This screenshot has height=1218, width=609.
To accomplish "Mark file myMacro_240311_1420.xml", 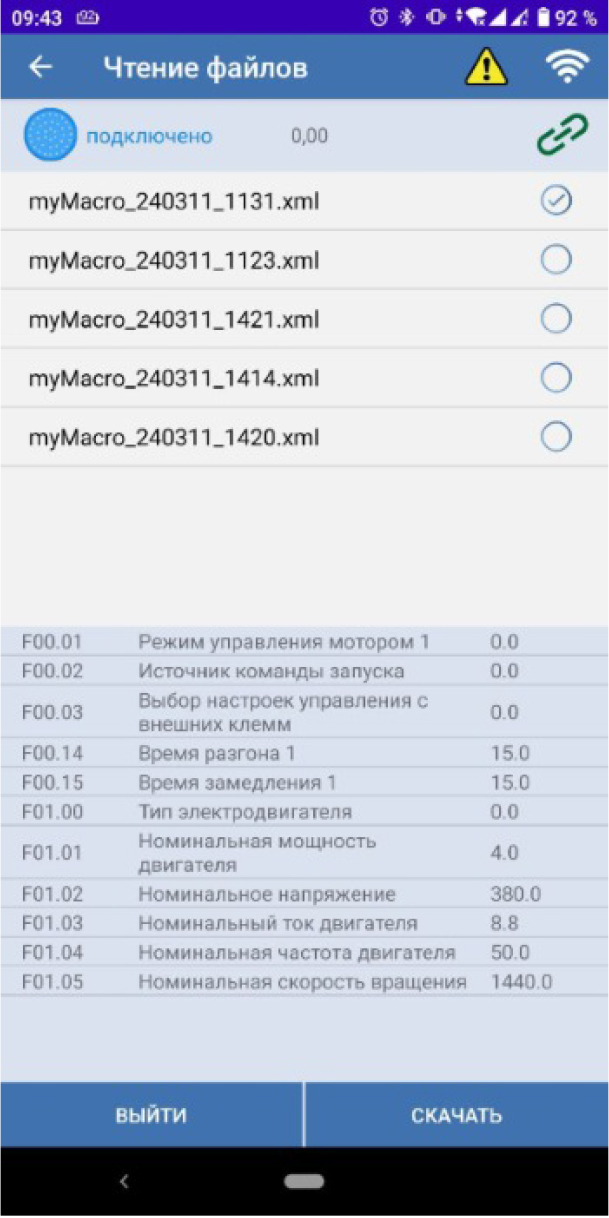I will click(x=555, y=437).
